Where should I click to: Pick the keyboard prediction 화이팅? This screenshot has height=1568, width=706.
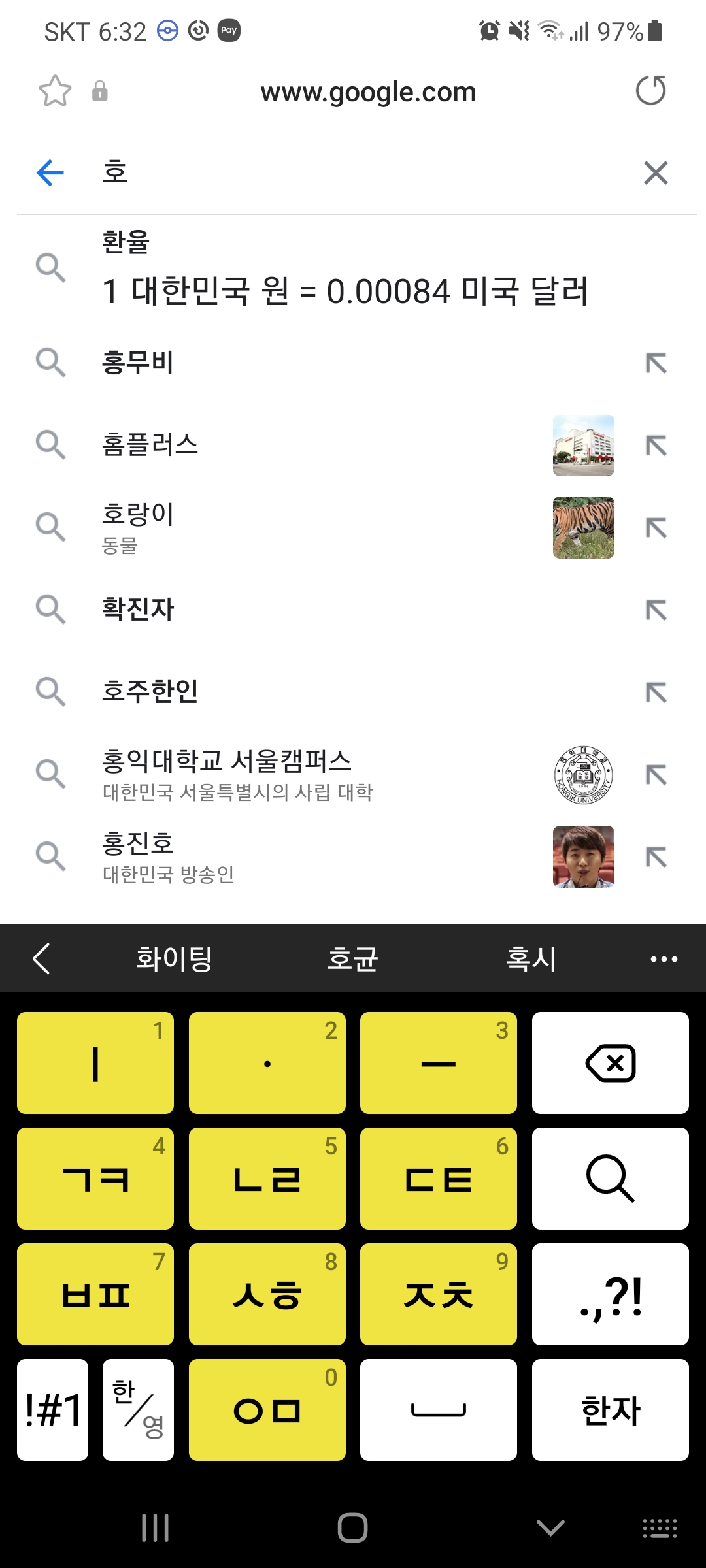(174, 959)
